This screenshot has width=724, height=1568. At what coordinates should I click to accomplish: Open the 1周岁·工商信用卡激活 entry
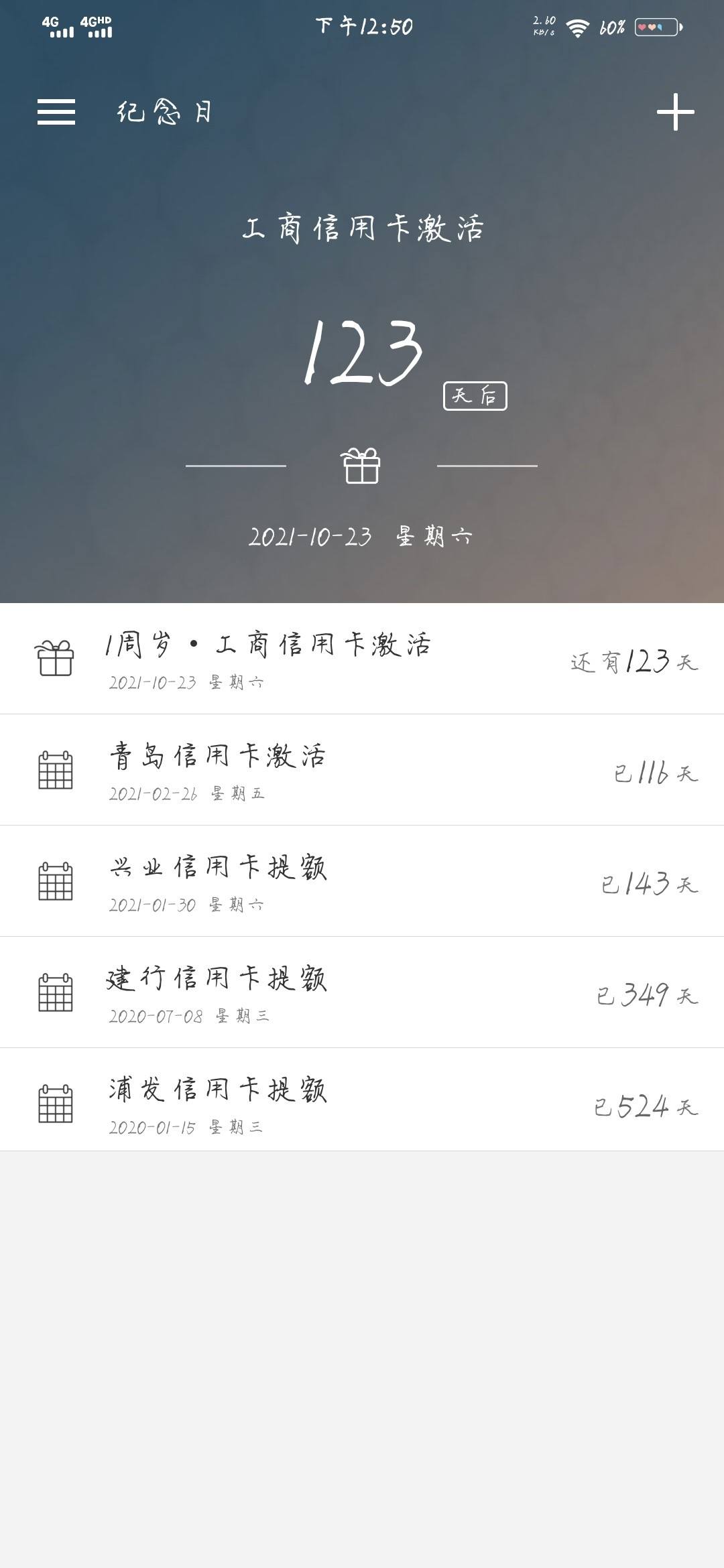pos(362,659)
